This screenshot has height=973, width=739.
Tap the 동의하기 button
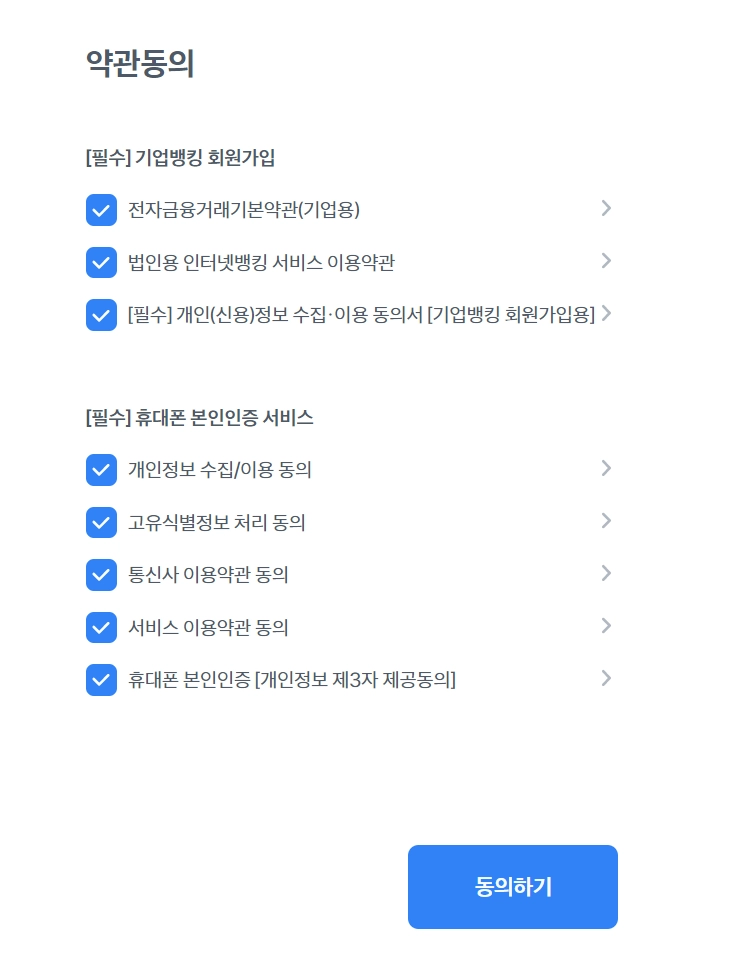pyautogui.click(x=513, y=887)
